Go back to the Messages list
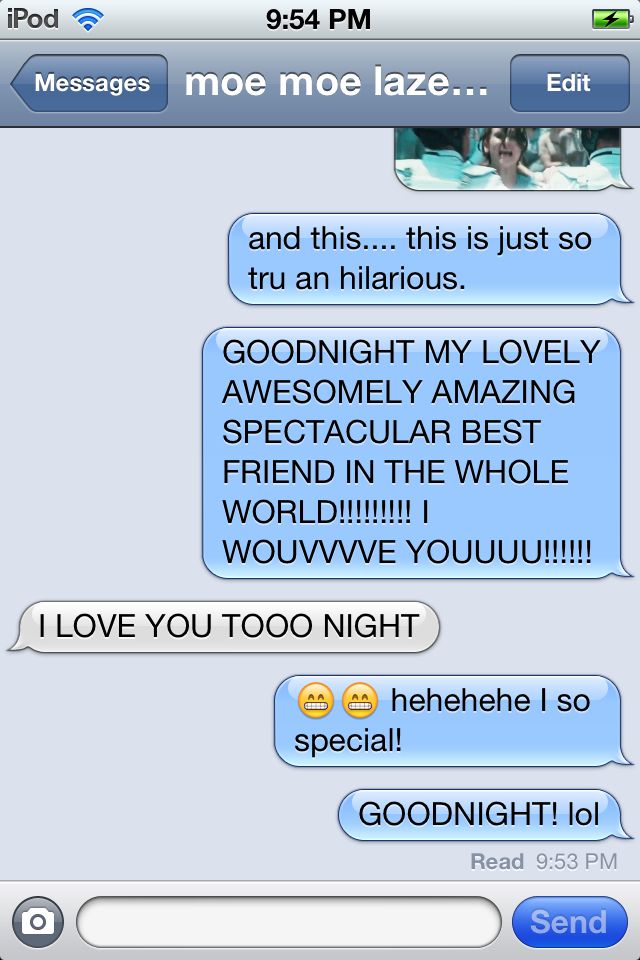This screenshot has width=640, height=960. pyautogui.click(x=90, y=83)
